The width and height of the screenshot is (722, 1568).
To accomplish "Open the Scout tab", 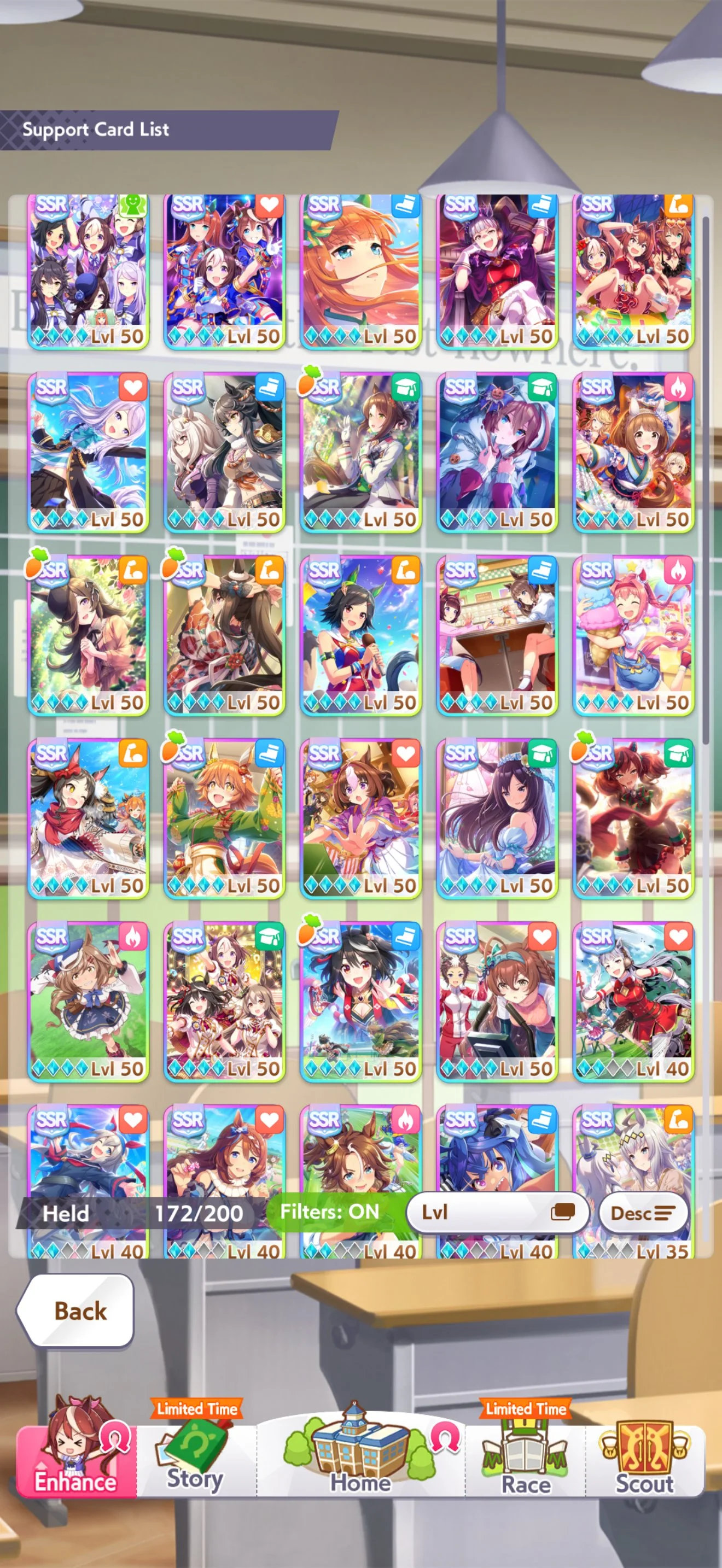I will pos(644,1461).
